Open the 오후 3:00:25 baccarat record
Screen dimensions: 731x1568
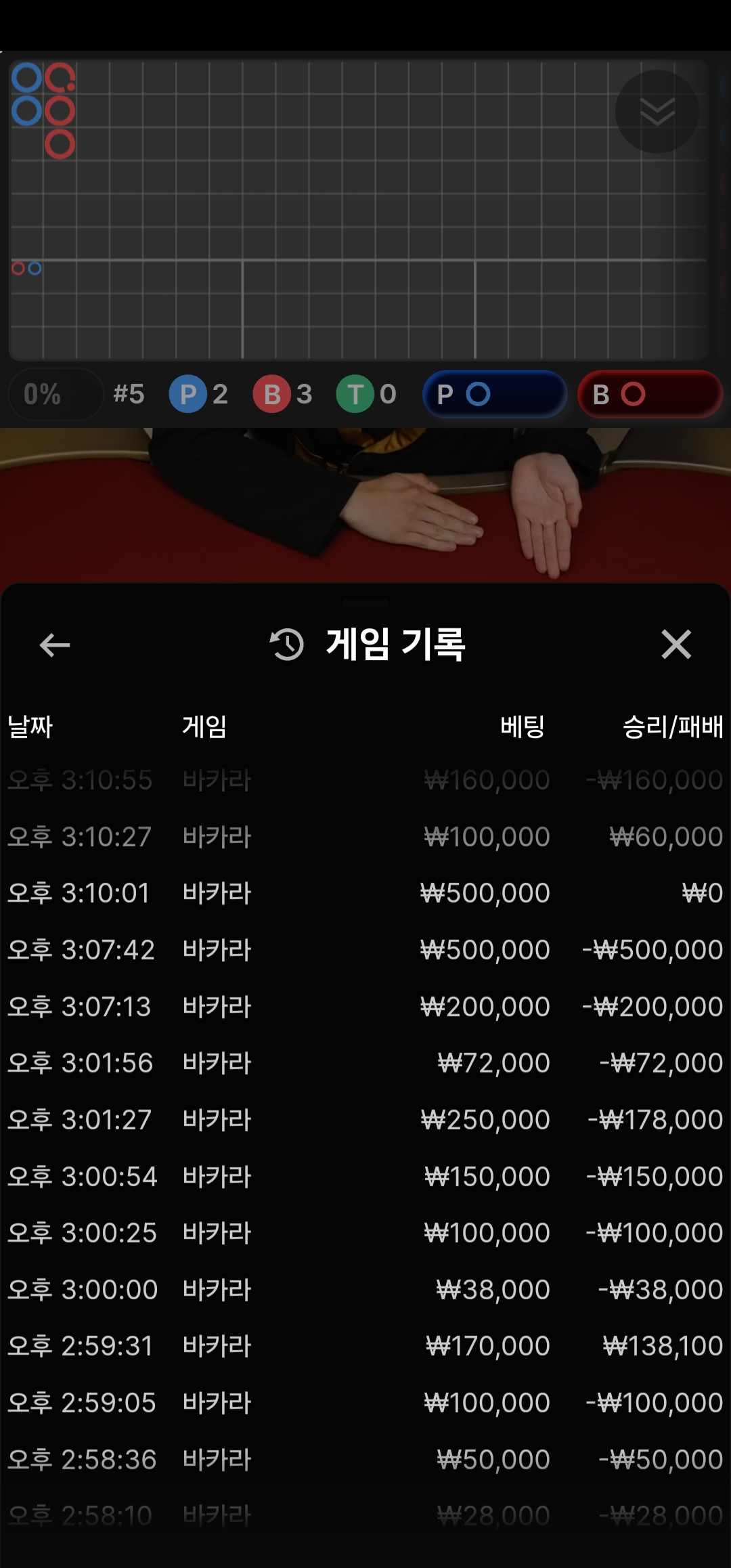[365, 1233]
